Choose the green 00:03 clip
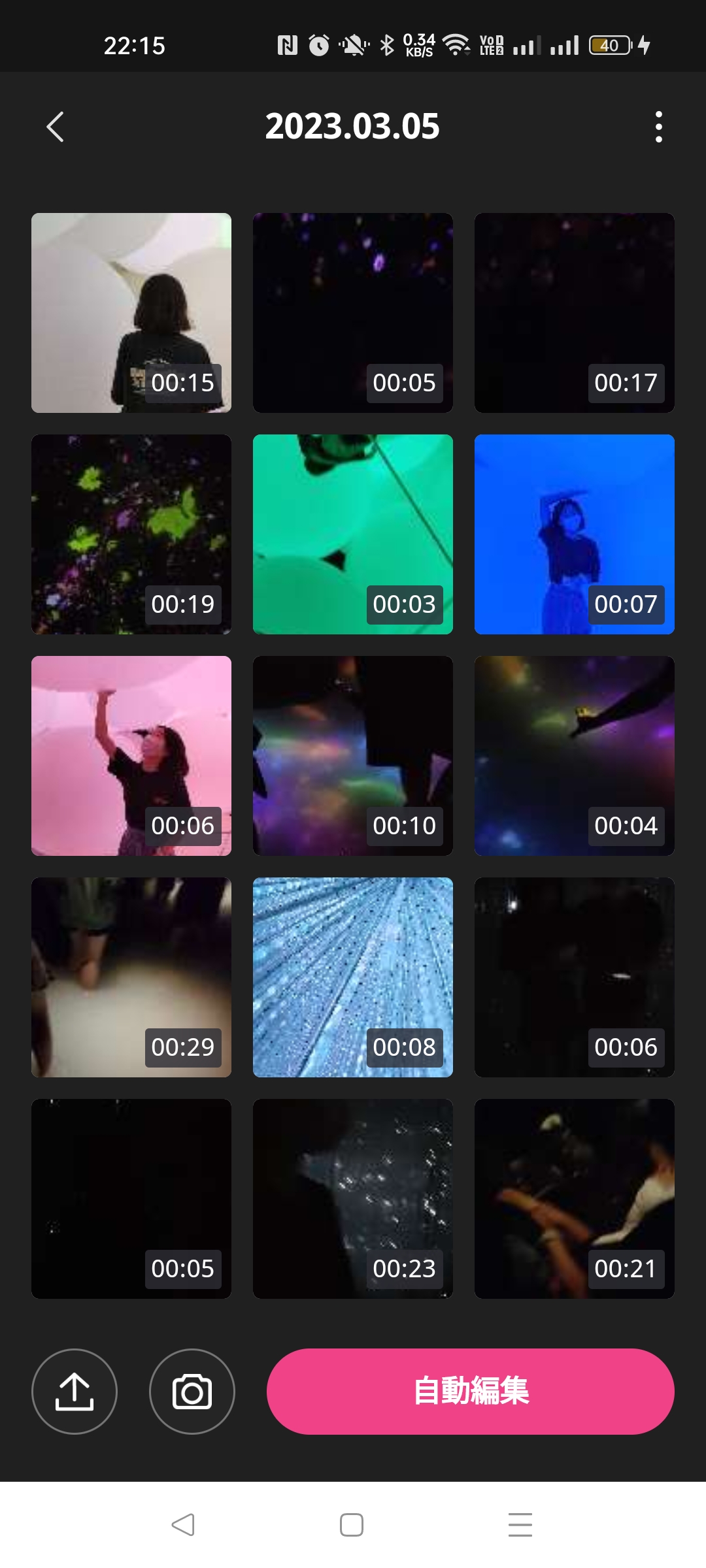This screenshot has height=1568, width=706. (x=353, y=534)
